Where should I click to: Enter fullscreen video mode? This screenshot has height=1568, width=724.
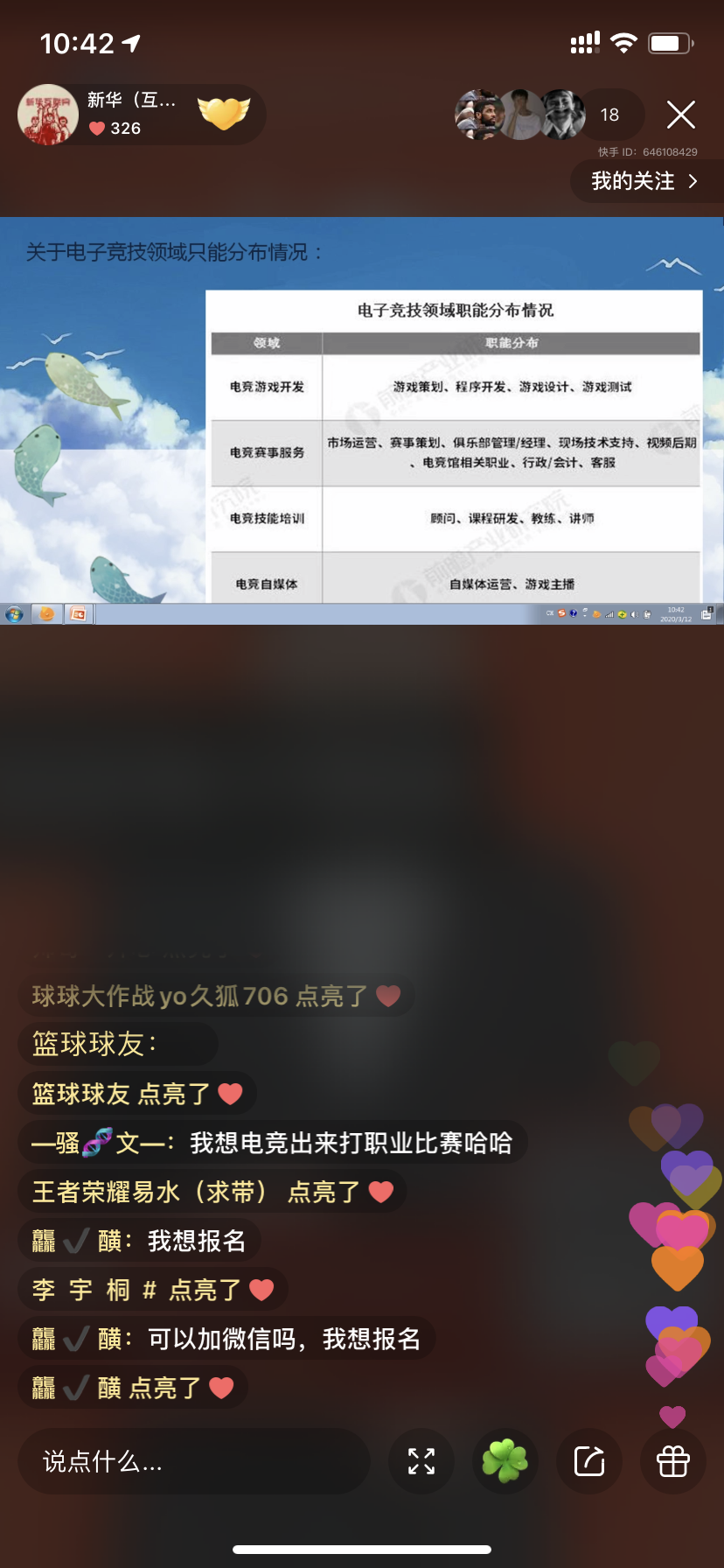tap(421, 1461)
